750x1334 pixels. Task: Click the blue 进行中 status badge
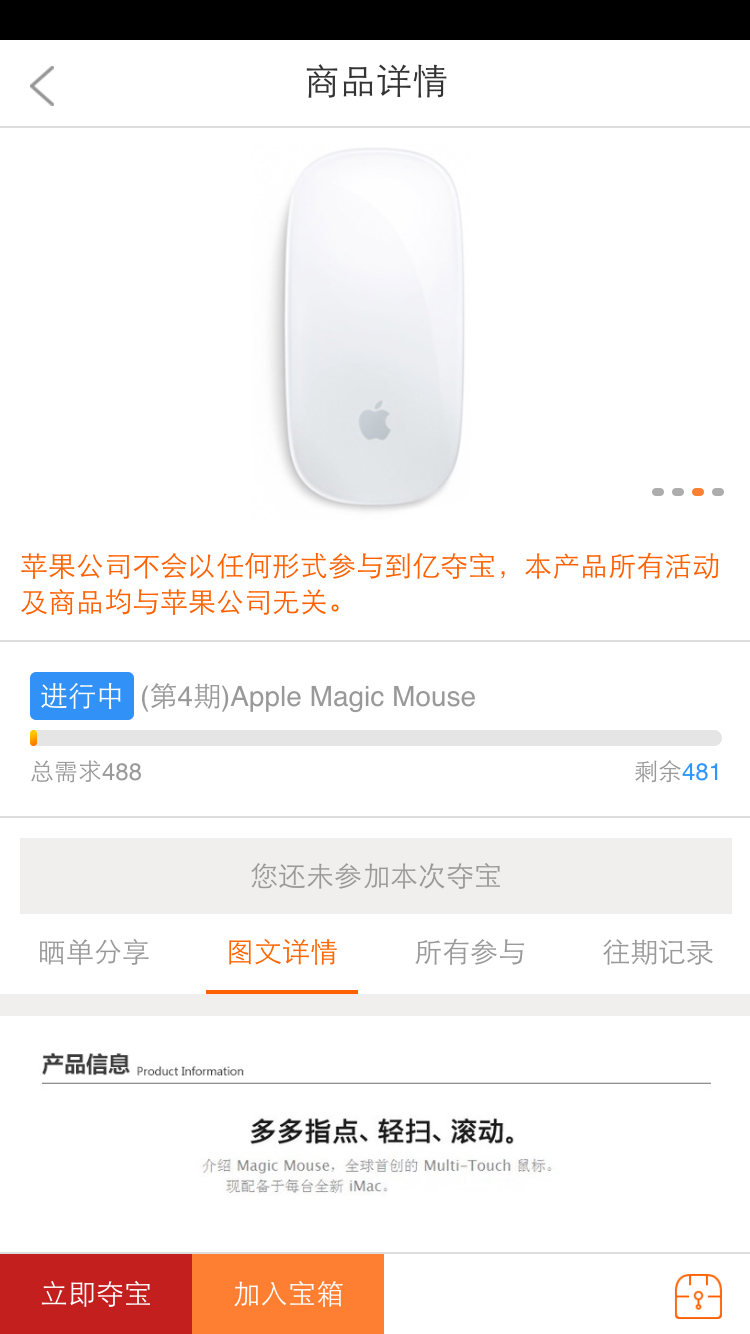(x=81, y=696)
